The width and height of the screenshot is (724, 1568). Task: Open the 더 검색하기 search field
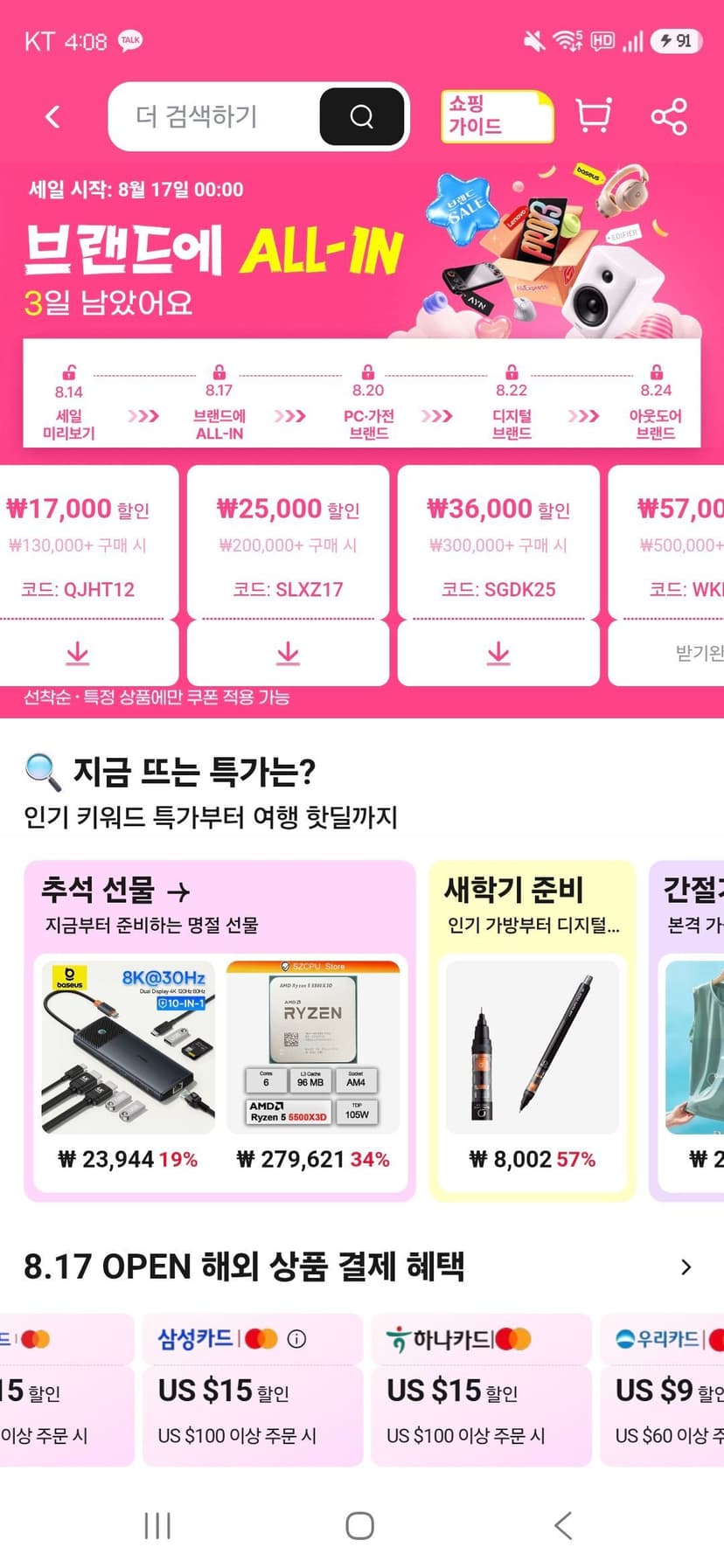213,116
